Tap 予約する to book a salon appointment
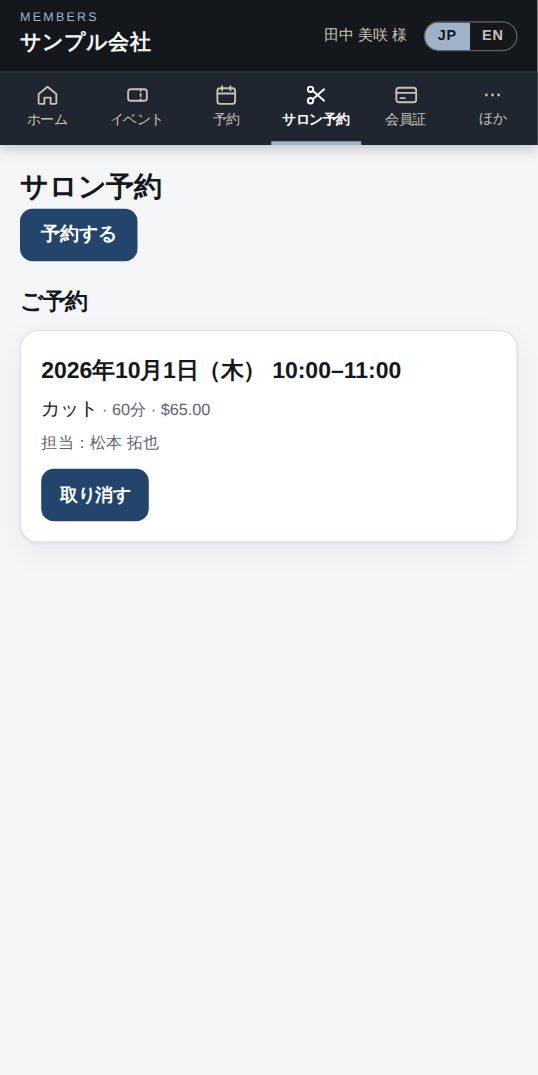Screen dimensions: 538x1075 click(x=79, y=234)
